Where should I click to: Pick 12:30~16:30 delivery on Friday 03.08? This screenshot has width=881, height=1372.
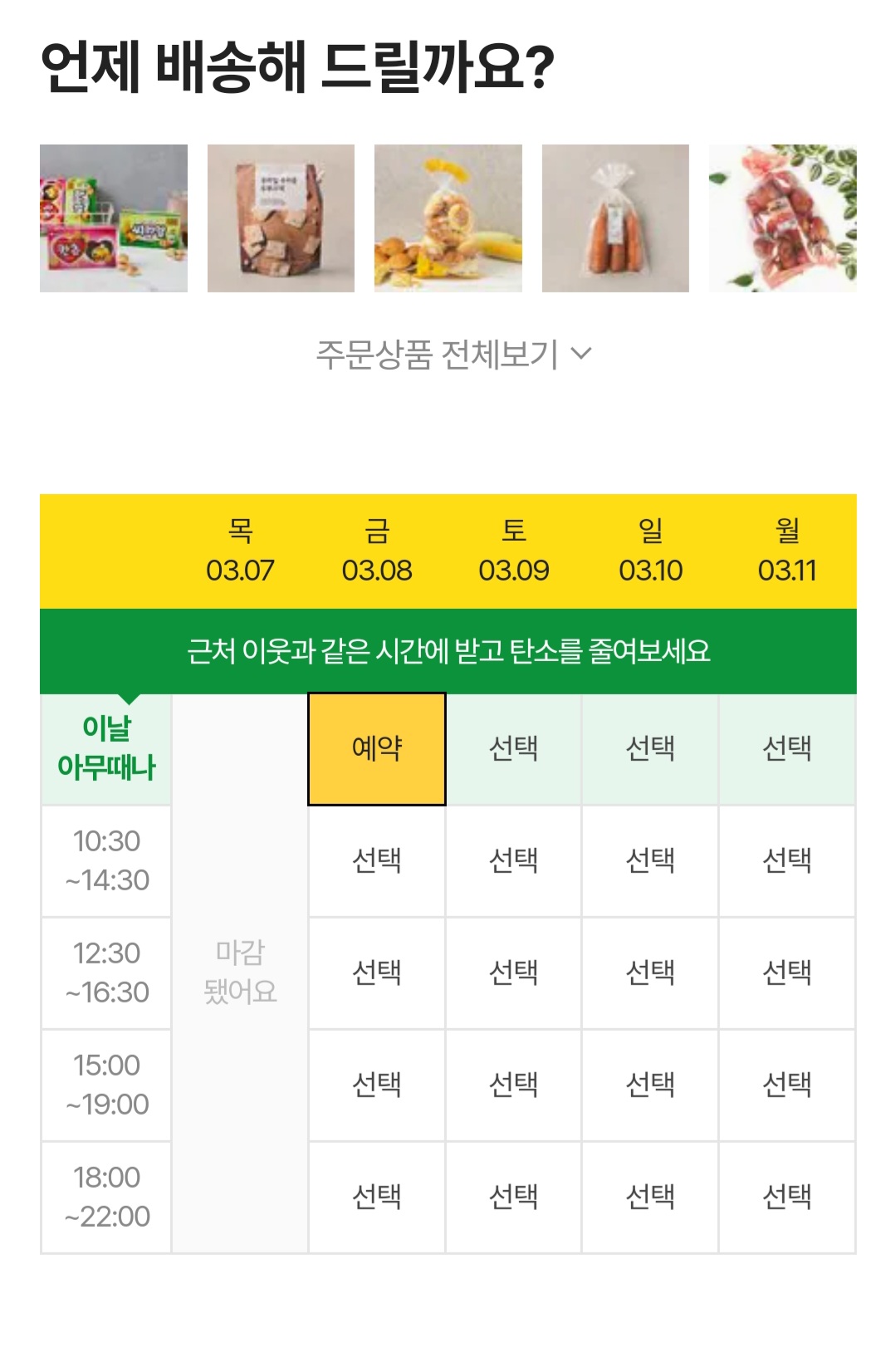pyautogui.click(x=377, y=973)
